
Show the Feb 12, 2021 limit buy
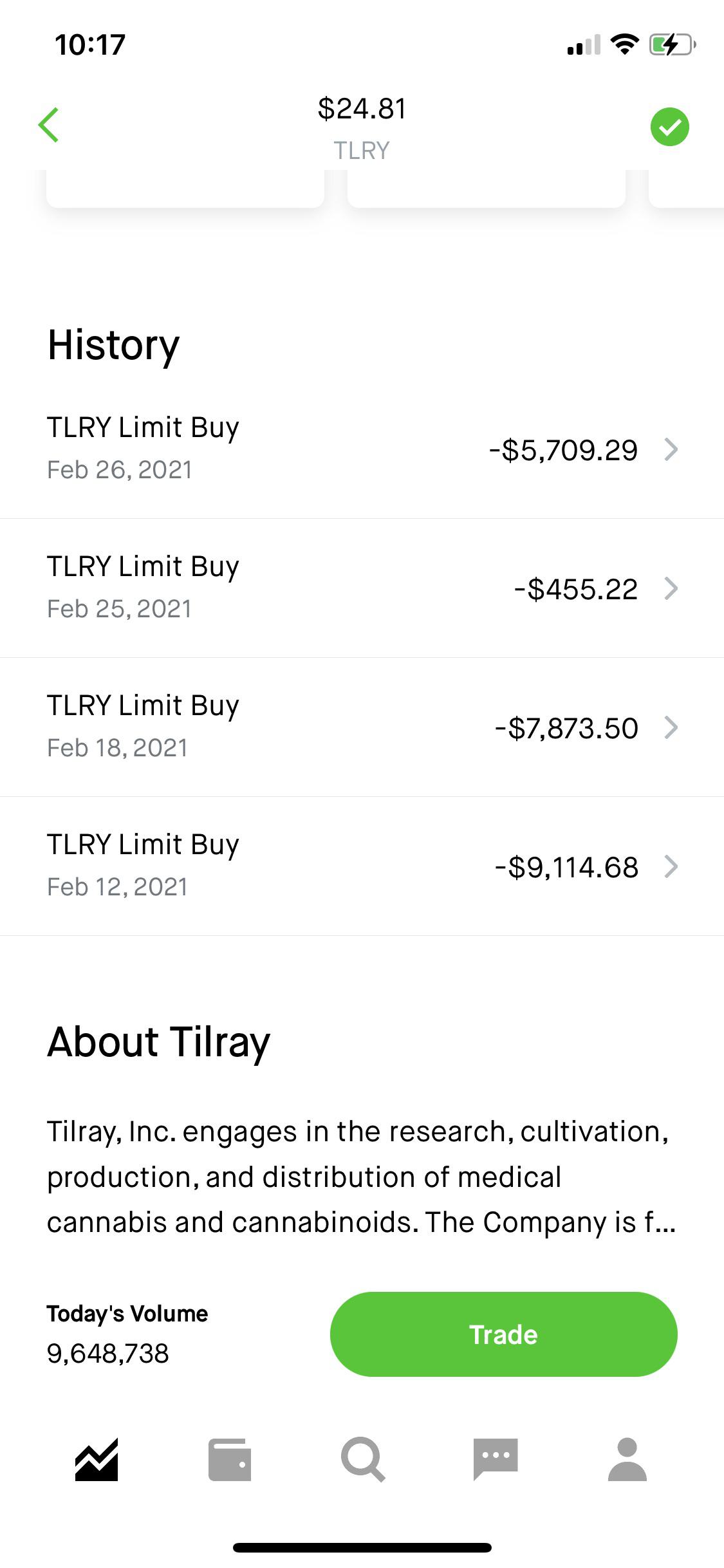tap(362, 866)
